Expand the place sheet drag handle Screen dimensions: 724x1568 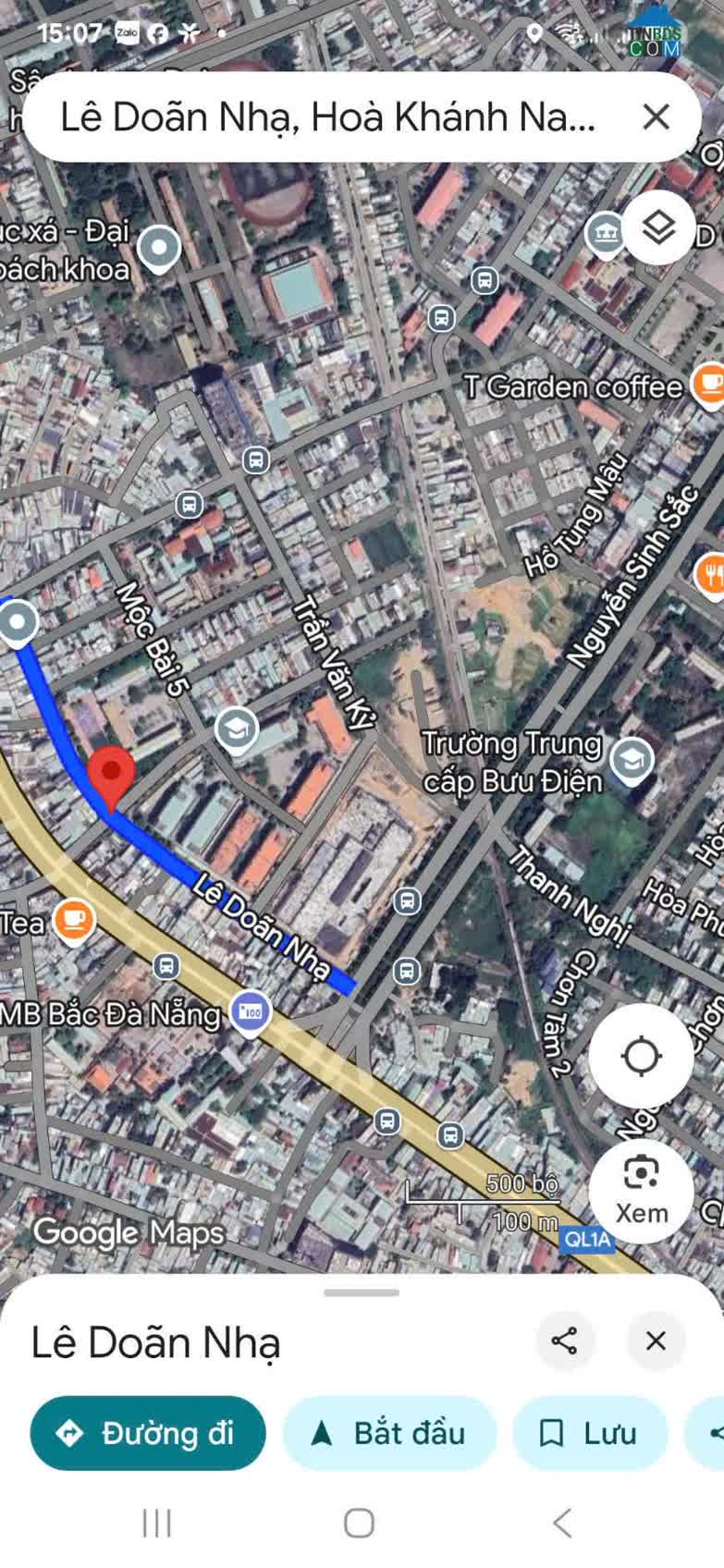[362, 1292]
